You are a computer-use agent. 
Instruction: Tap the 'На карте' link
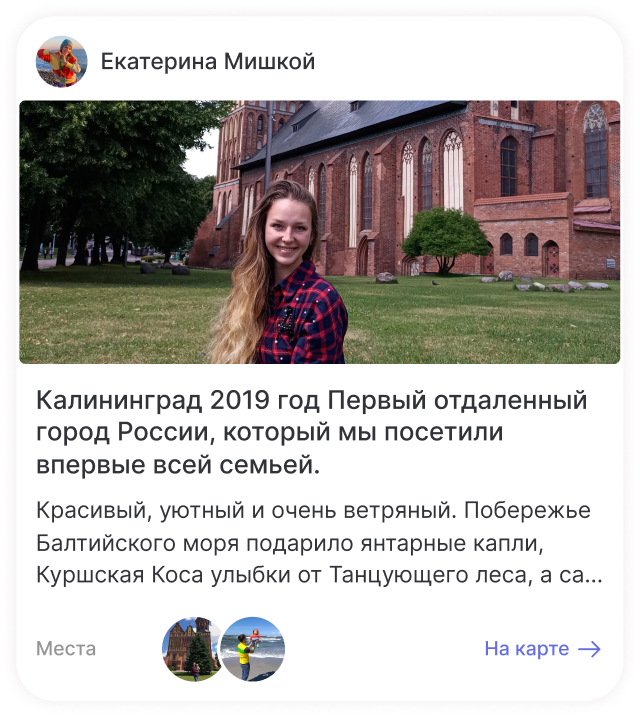pyautogui.click(x=542, y=649)
